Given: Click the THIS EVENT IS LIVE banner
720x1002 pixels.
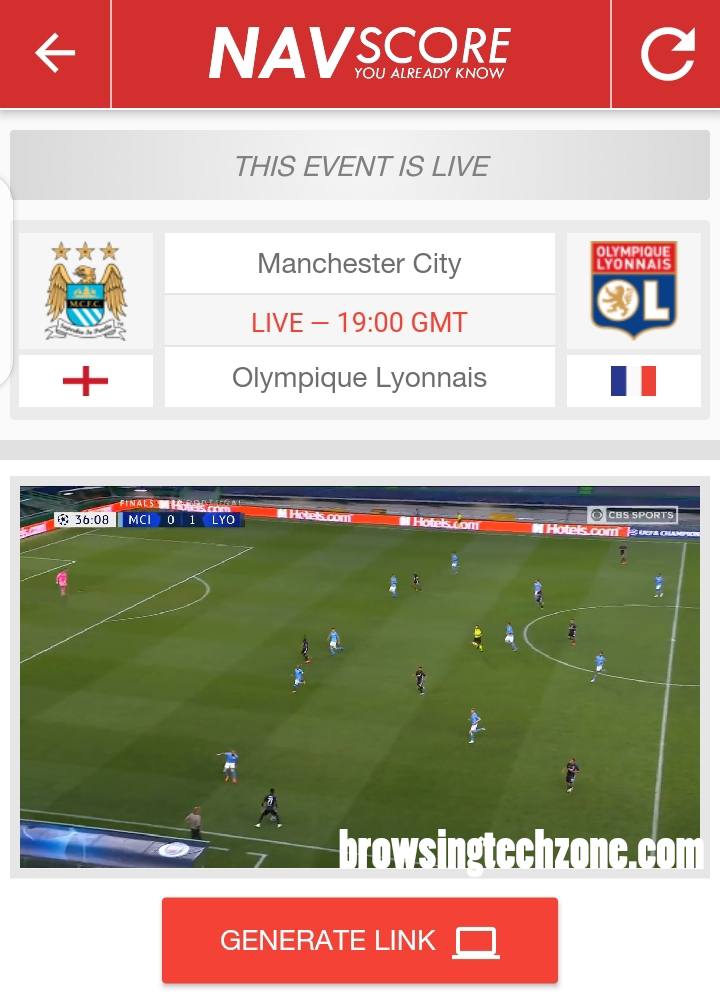Looking at the screenshot, I should point(360,166).
